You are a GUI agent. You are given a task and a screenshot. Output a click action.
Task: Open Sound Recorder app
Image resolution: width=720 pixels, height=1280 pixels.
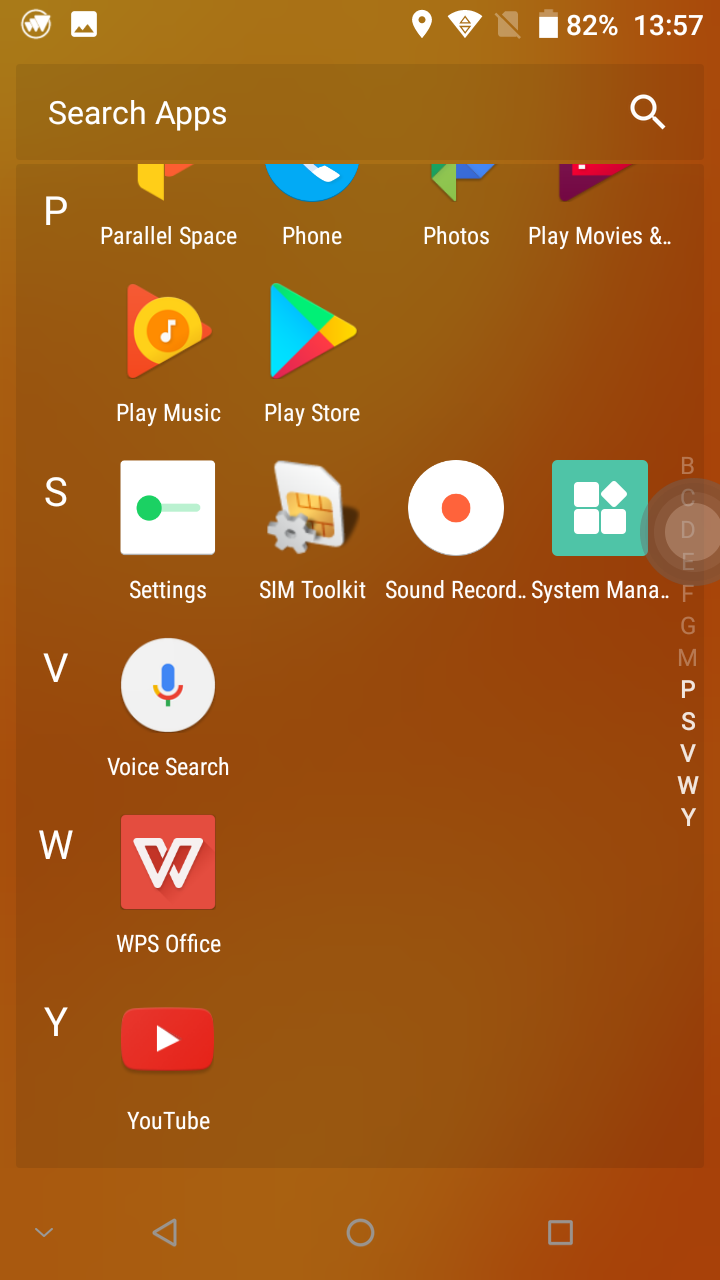point(456,531)
